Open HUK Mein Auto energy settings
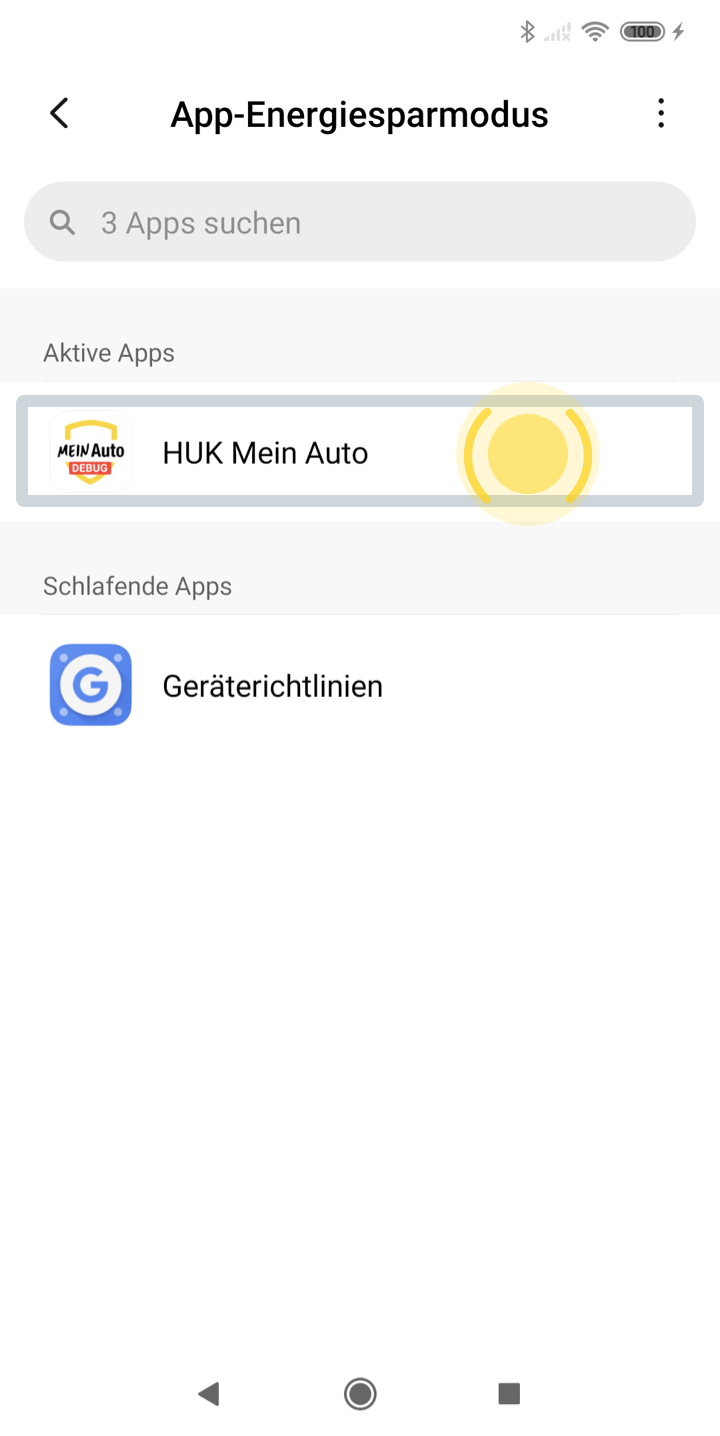This screenshot has height=1436, width=720. 360,452
